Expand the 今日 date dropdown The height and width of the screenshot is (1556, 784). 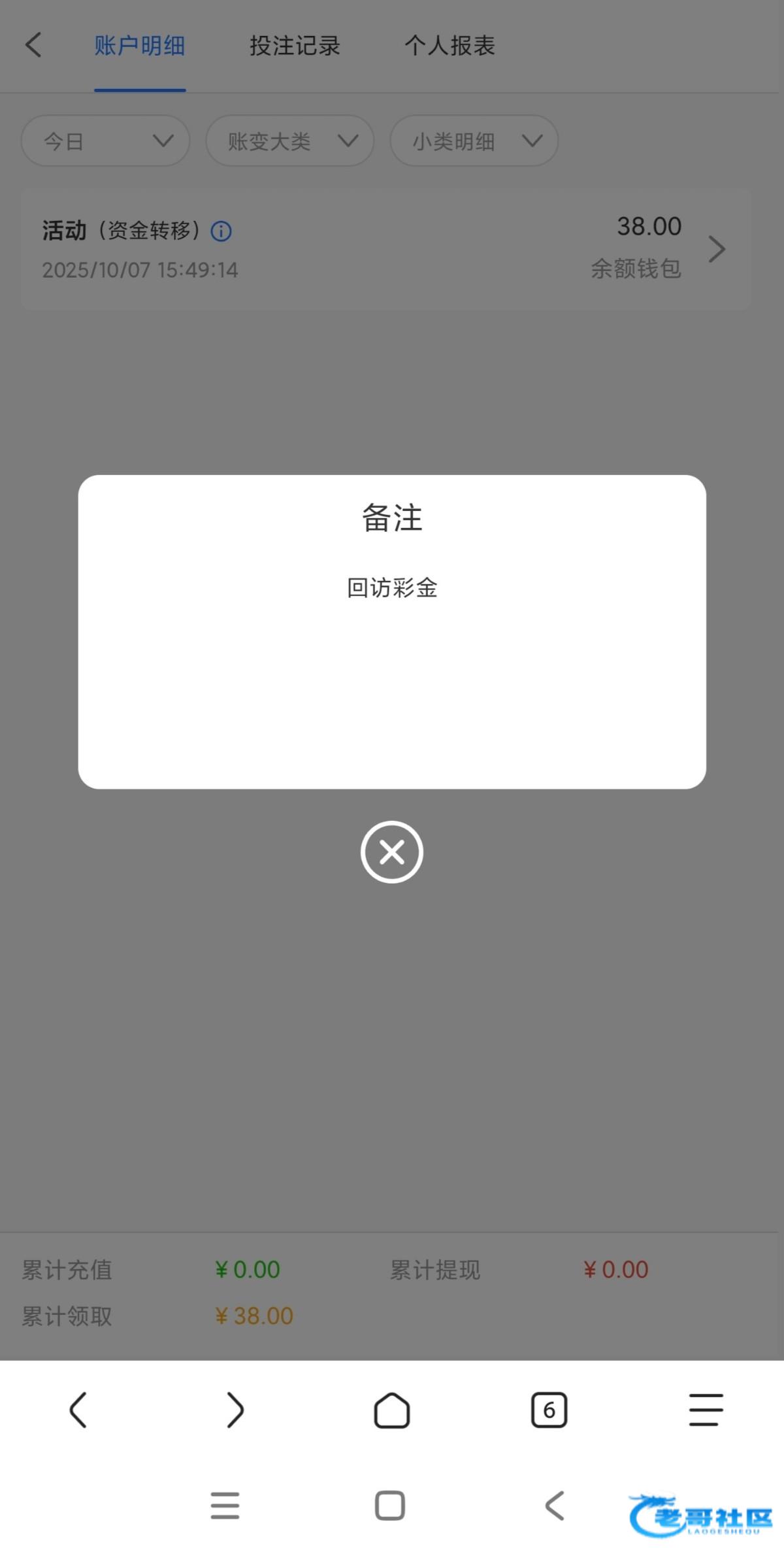click(x=105, y=141)
